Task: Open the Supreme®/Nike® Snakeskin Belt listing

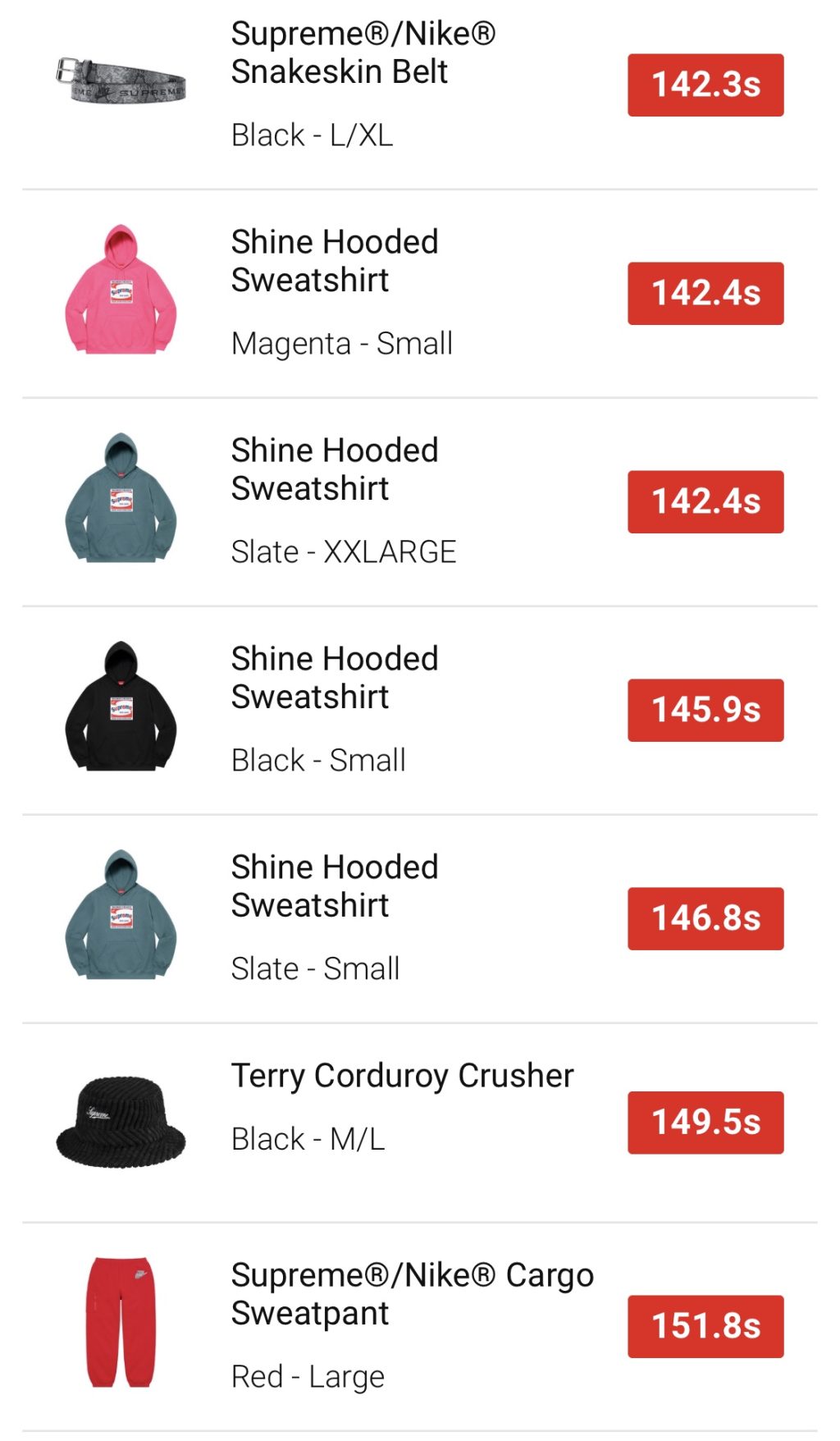Action: (363, 53)
